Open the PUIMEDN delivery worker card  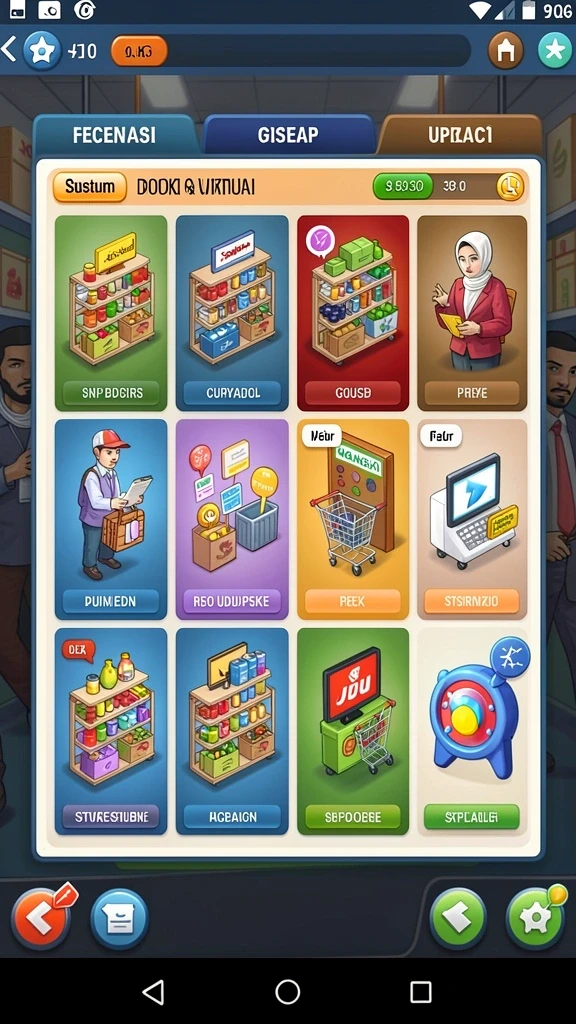tap(111, 519)
